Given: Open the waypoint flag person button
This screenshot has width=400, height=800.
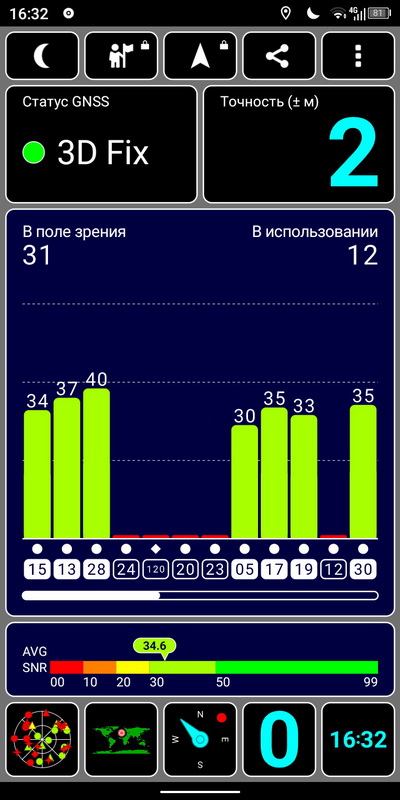Looking at the screenshot, I should [121, 55].
